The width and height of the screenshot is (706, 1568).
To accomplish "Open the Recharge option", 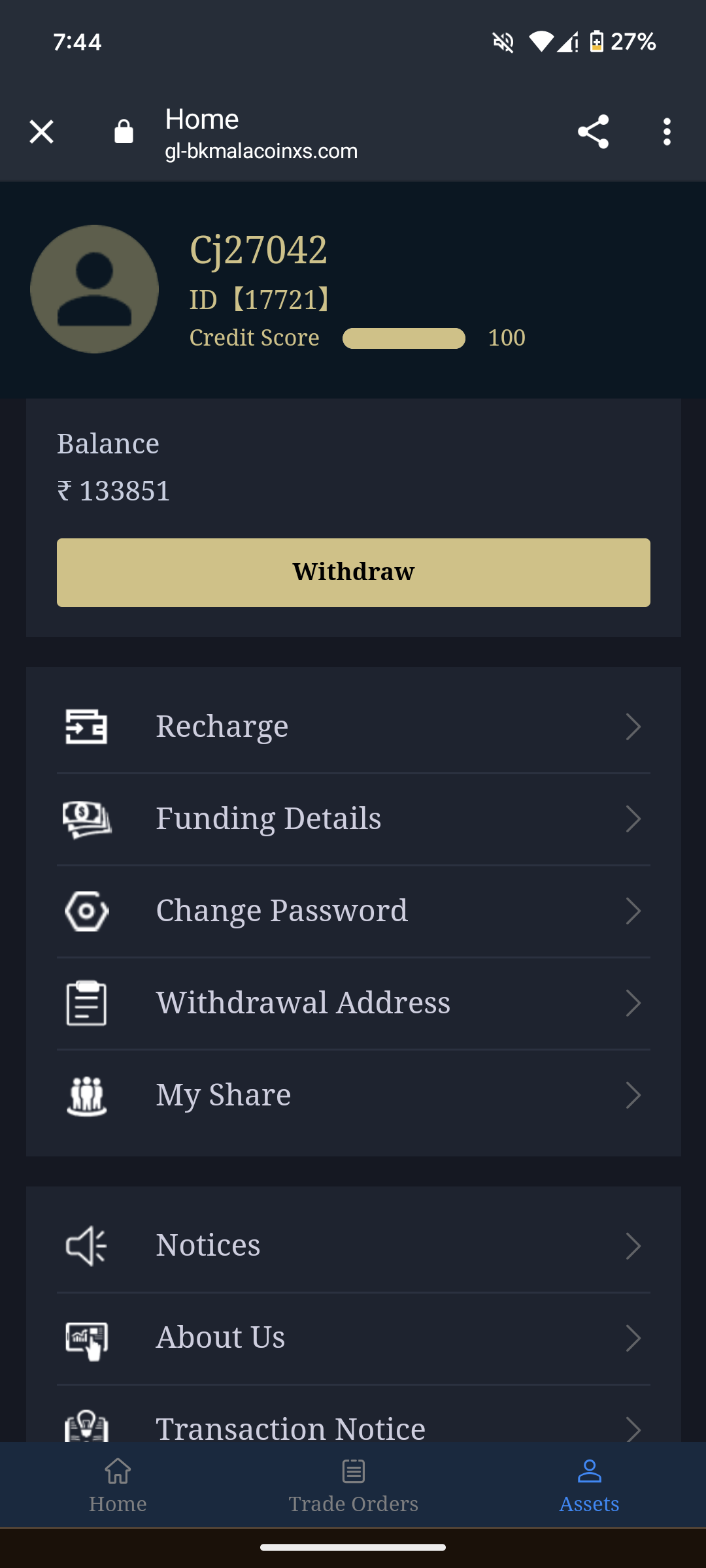I will [353, 727].
